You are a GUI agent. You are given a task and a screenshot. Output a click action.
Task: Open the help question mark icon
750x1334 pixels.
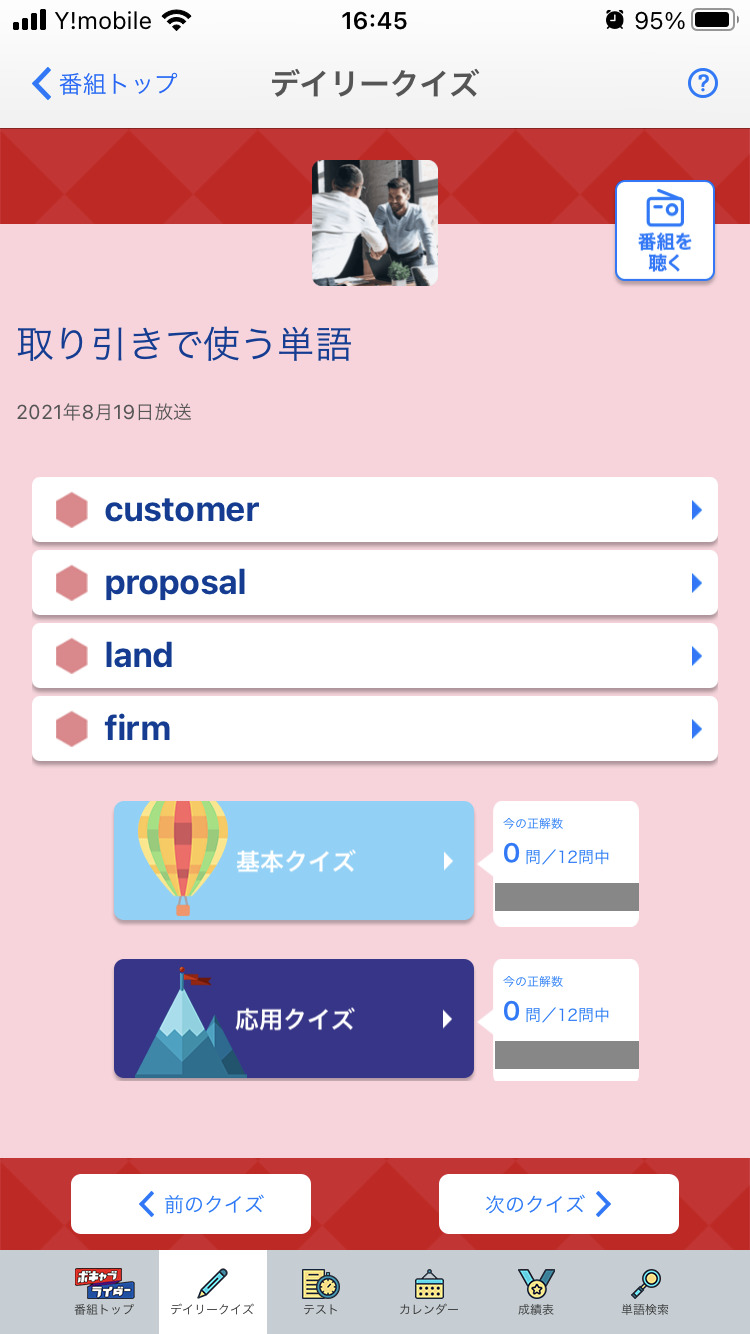pos(703,83)
